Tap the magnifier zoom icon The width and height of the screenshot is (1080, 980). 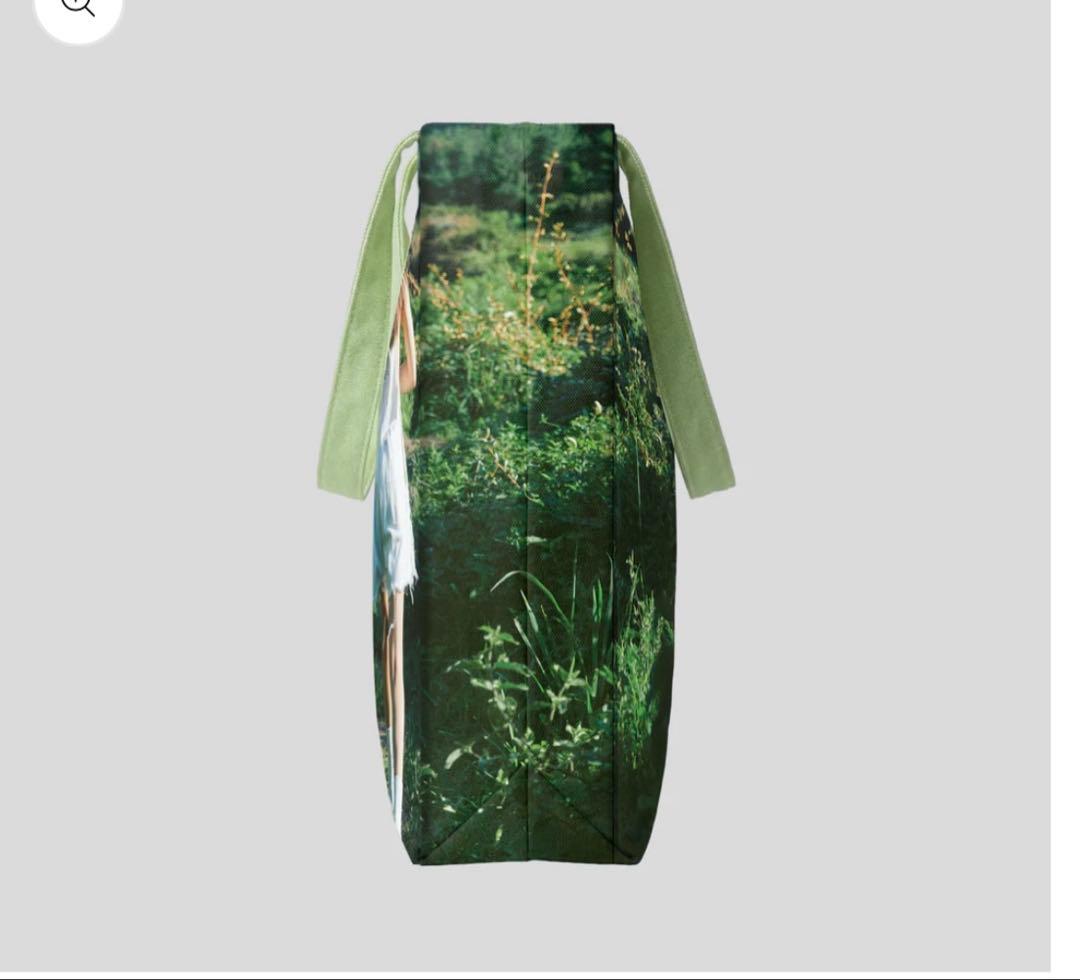(x=78, y=8)
